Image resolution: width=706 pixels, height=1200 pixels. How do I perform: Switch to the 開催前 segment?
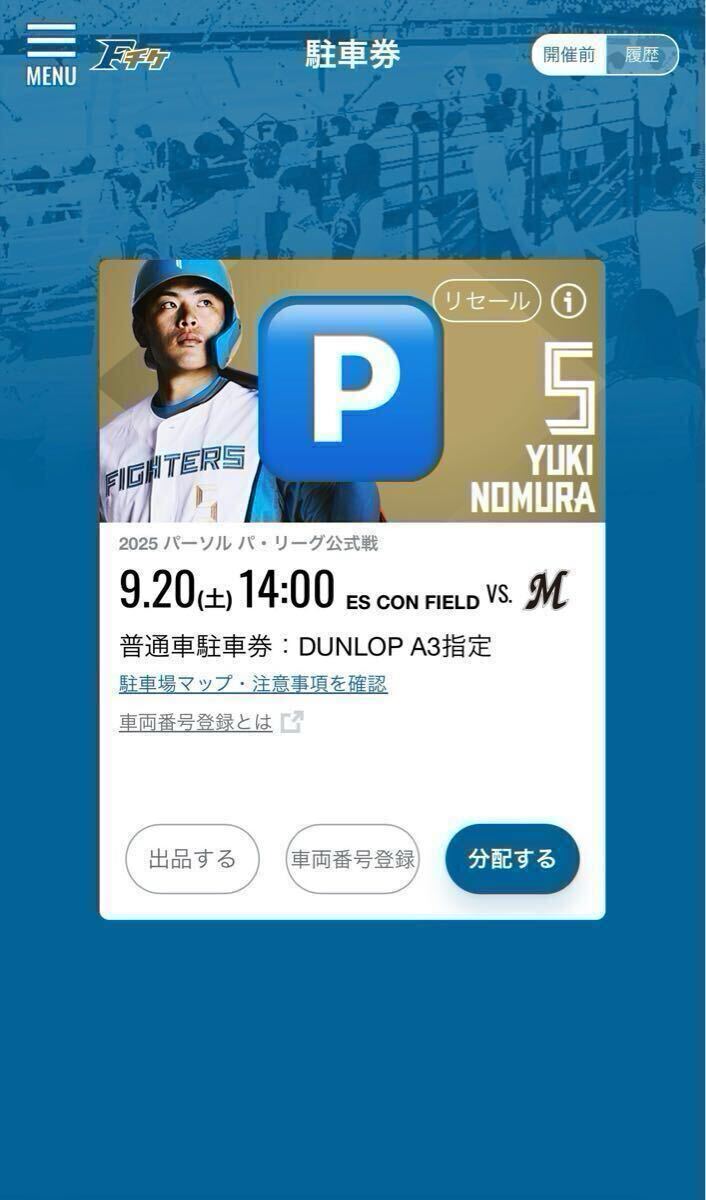tap(568, 55)
